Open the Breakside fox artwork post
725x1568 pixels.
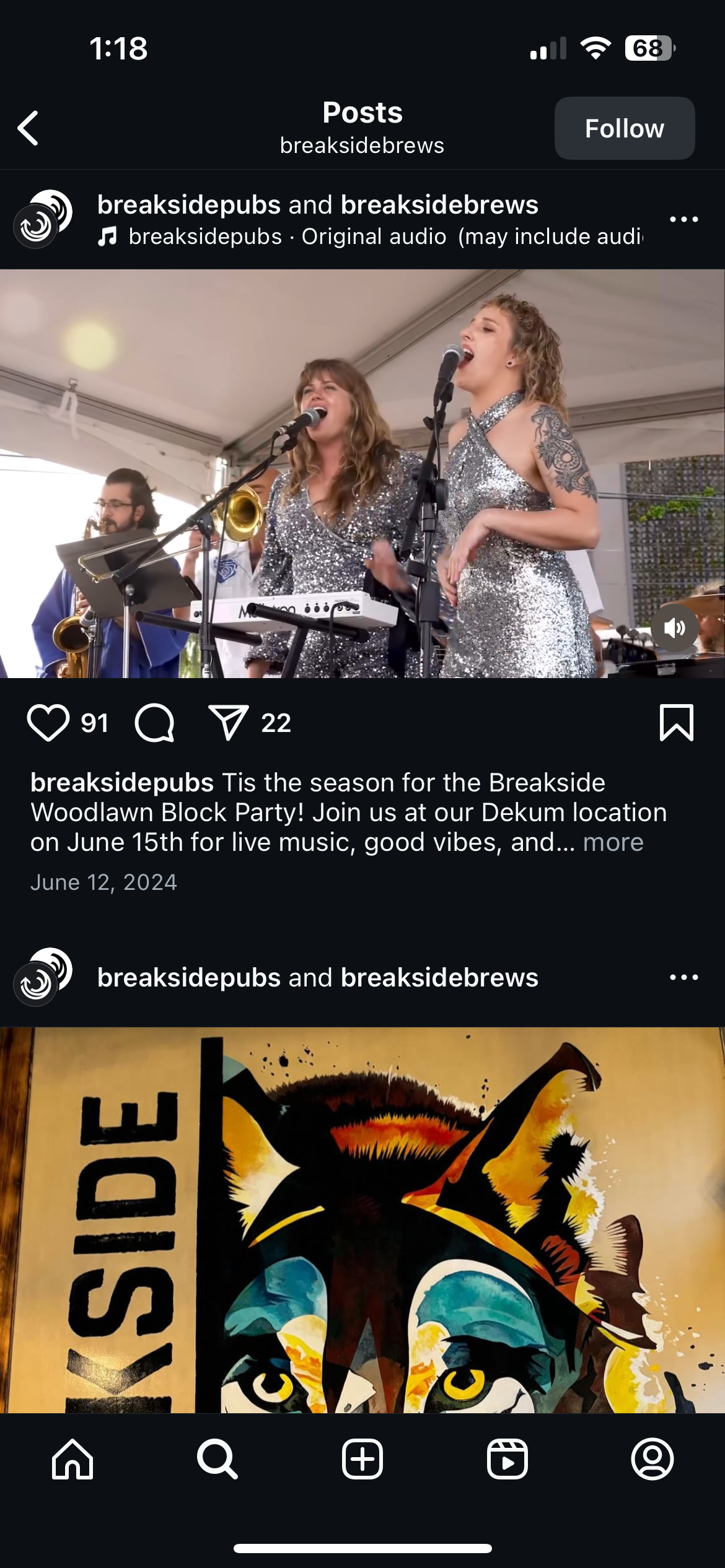[362, 1220]
